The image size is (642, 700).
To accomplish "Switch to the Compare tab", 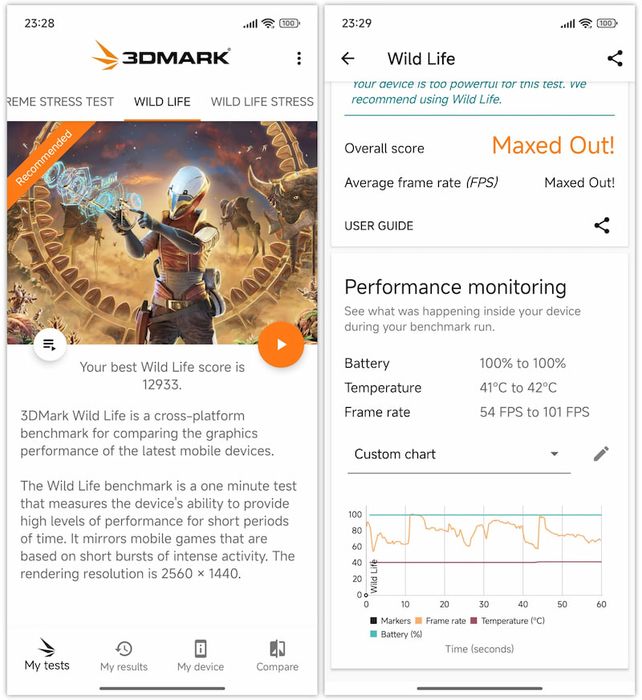I will pos(277,656).
